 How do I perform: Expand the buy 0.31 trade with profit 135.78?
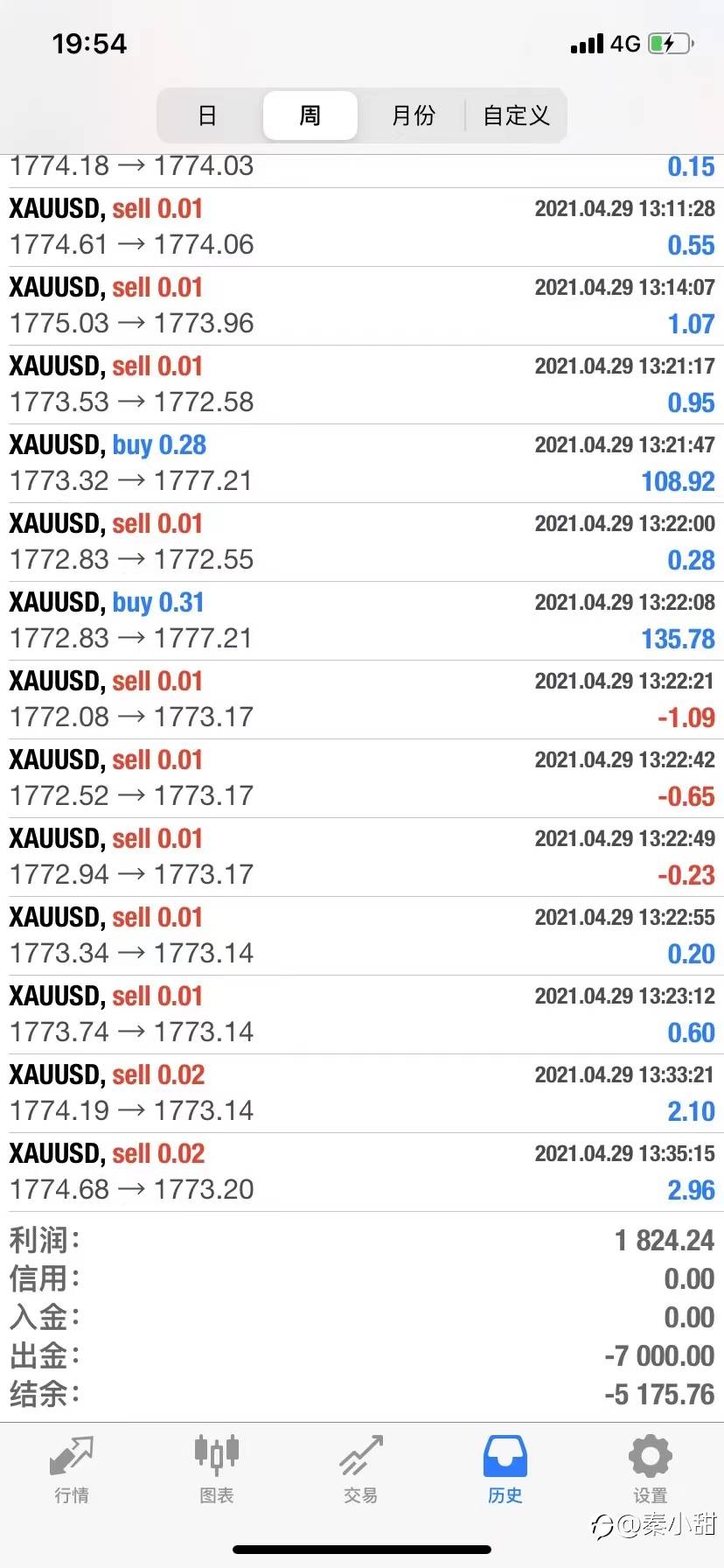click(x=362, y=621)
